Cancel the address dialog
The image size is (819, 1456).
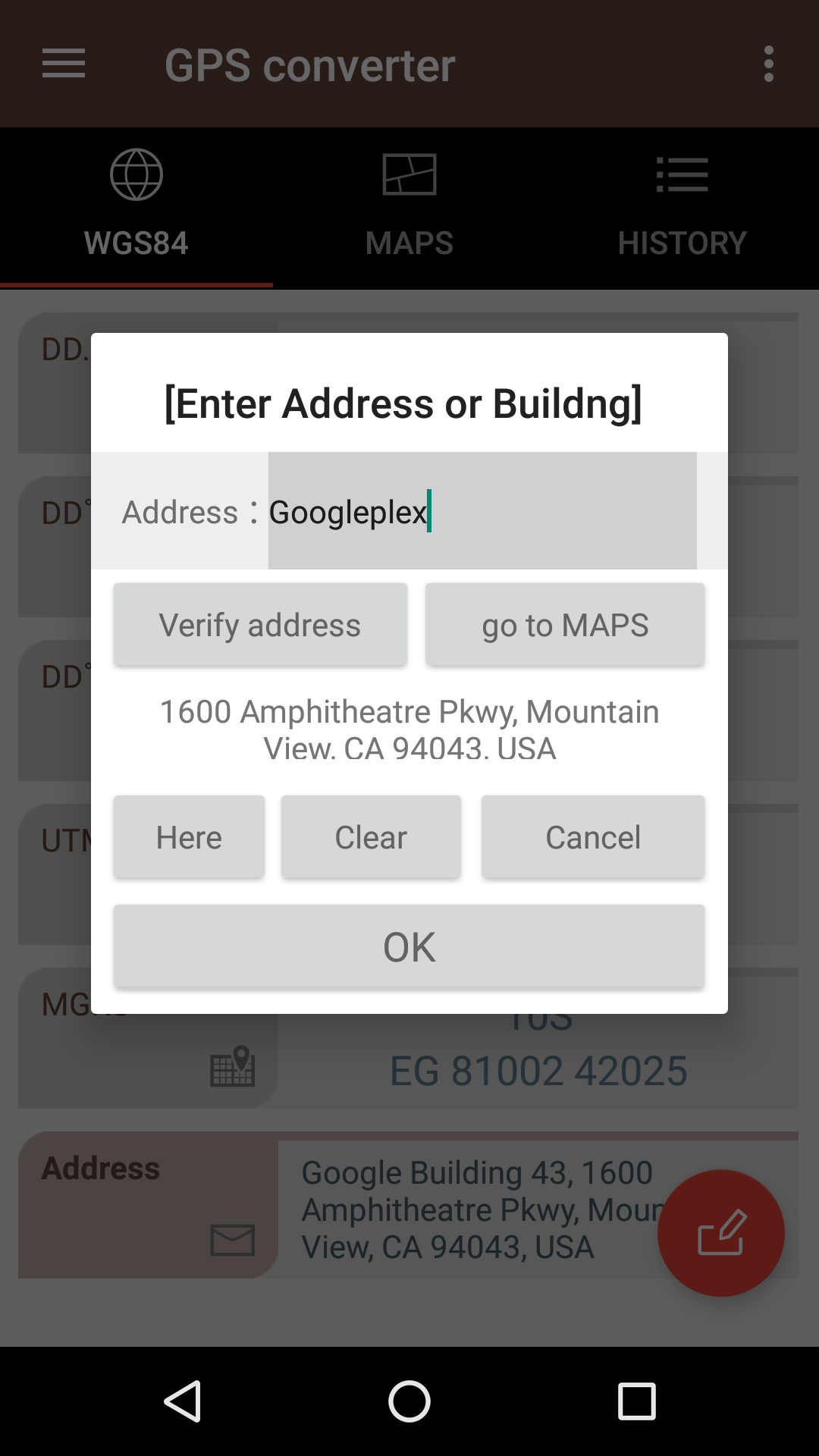click(593, 837)
